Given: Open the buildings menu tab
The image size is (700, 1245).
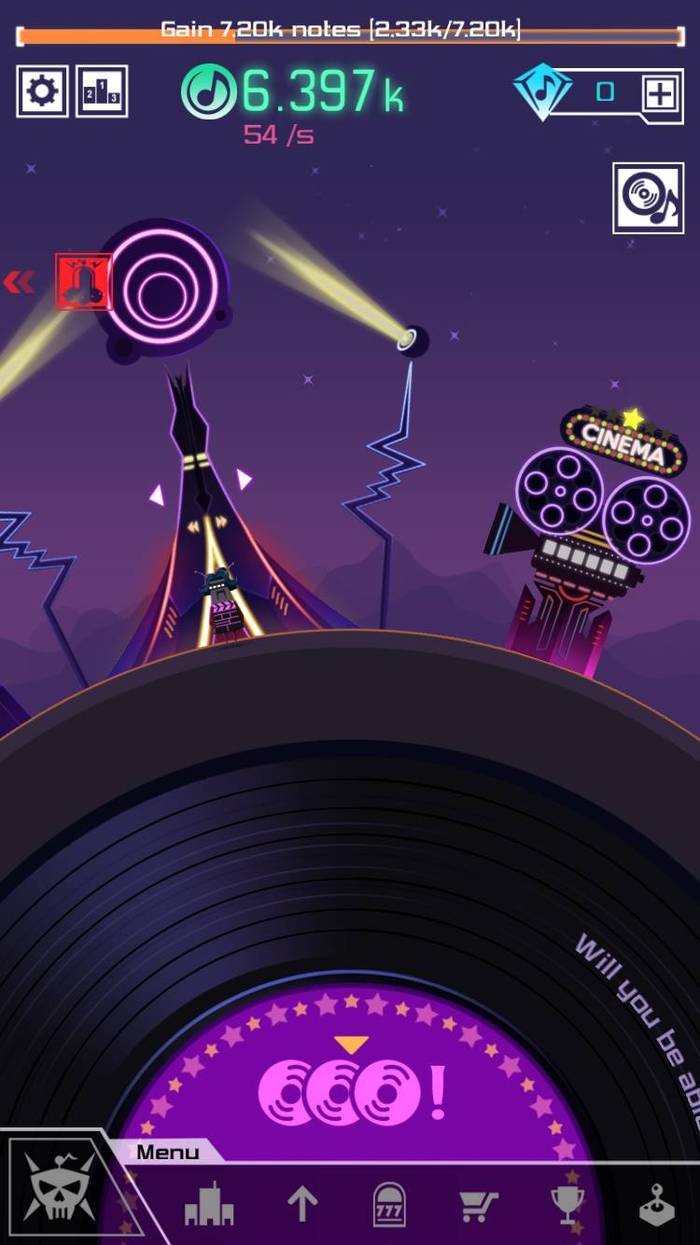Looking at the screenshot, I should click(209, 1206).
